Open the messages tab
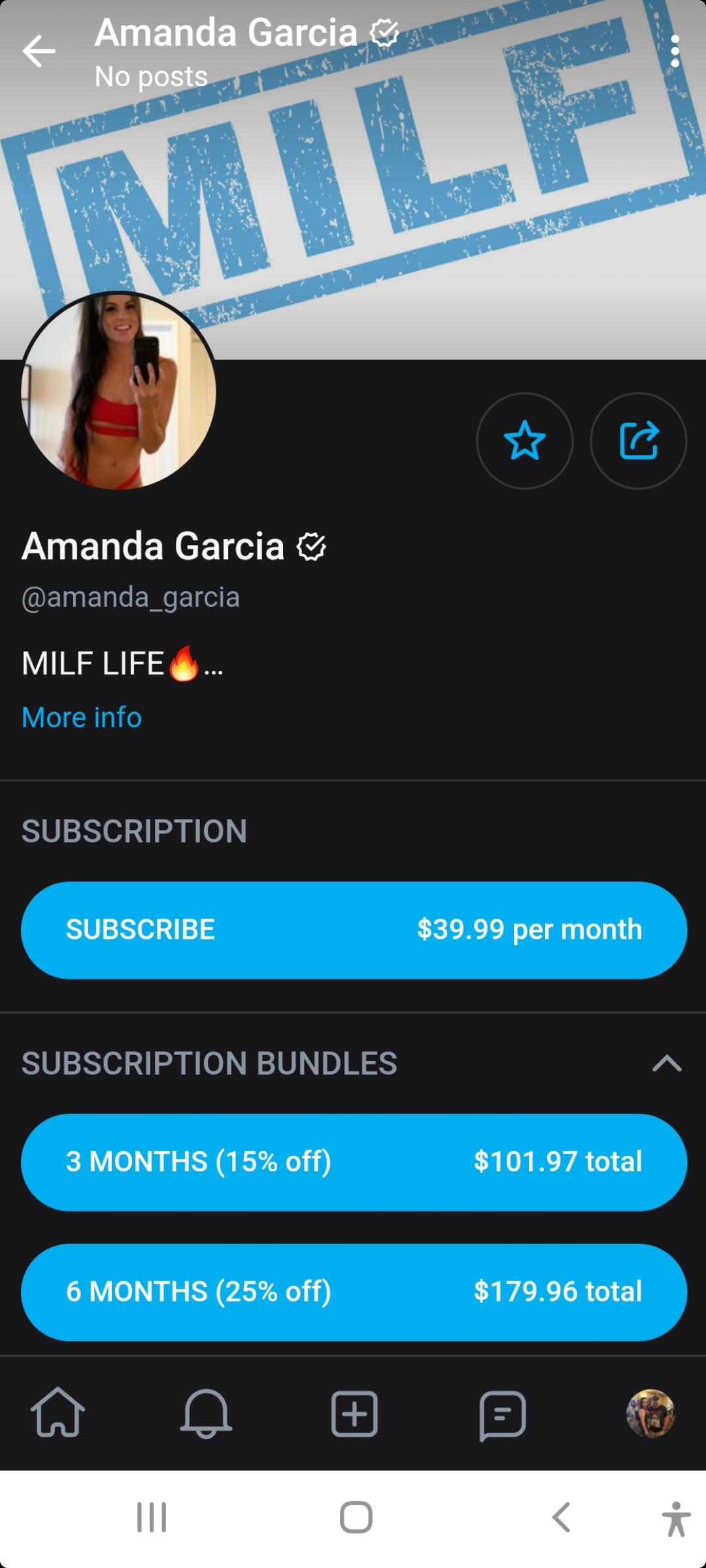This screenshot has height=1568, width=706. click(502, 1414)
